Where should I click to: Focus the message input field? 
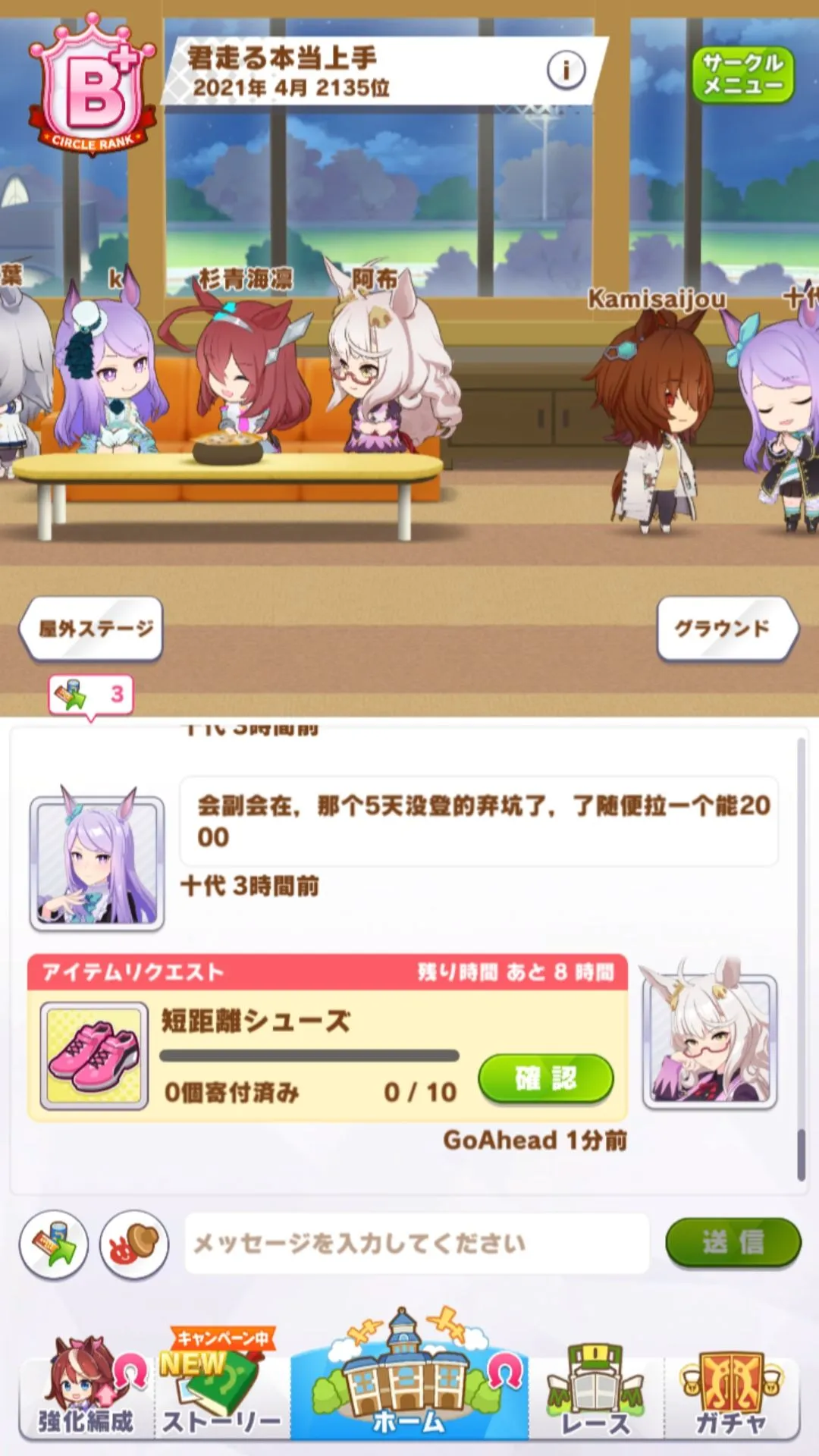[x=417, y=1244]
